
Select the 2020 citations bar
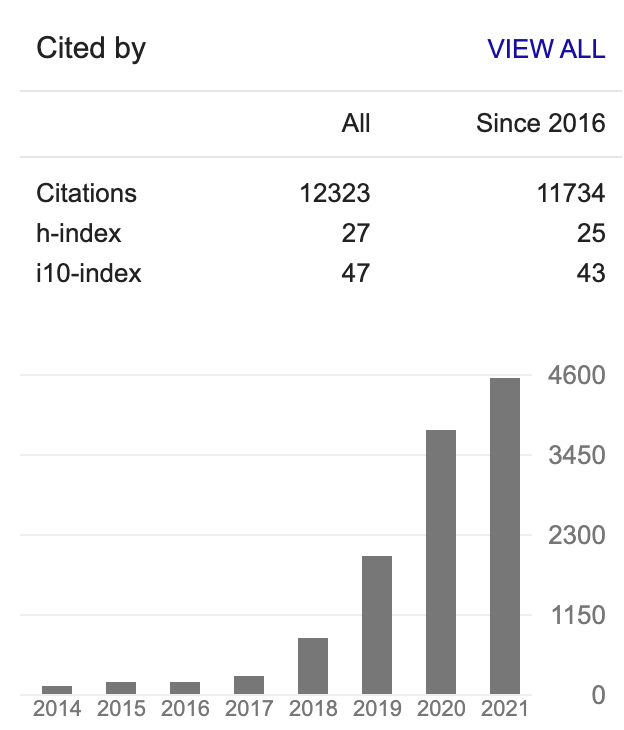point(441,562)
